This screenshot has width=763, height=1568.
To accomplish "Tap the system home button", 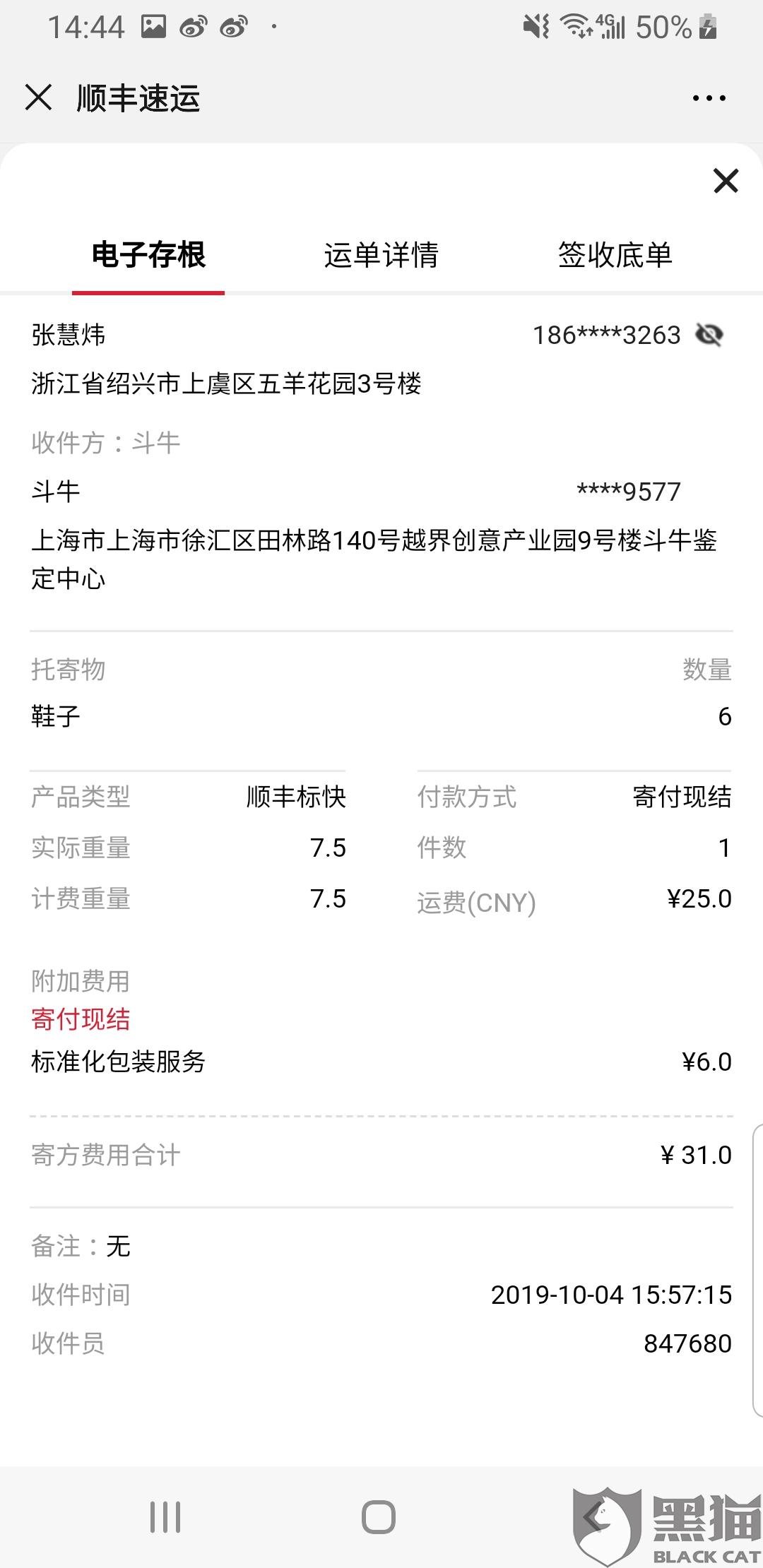I will [x=379, y=1516].
